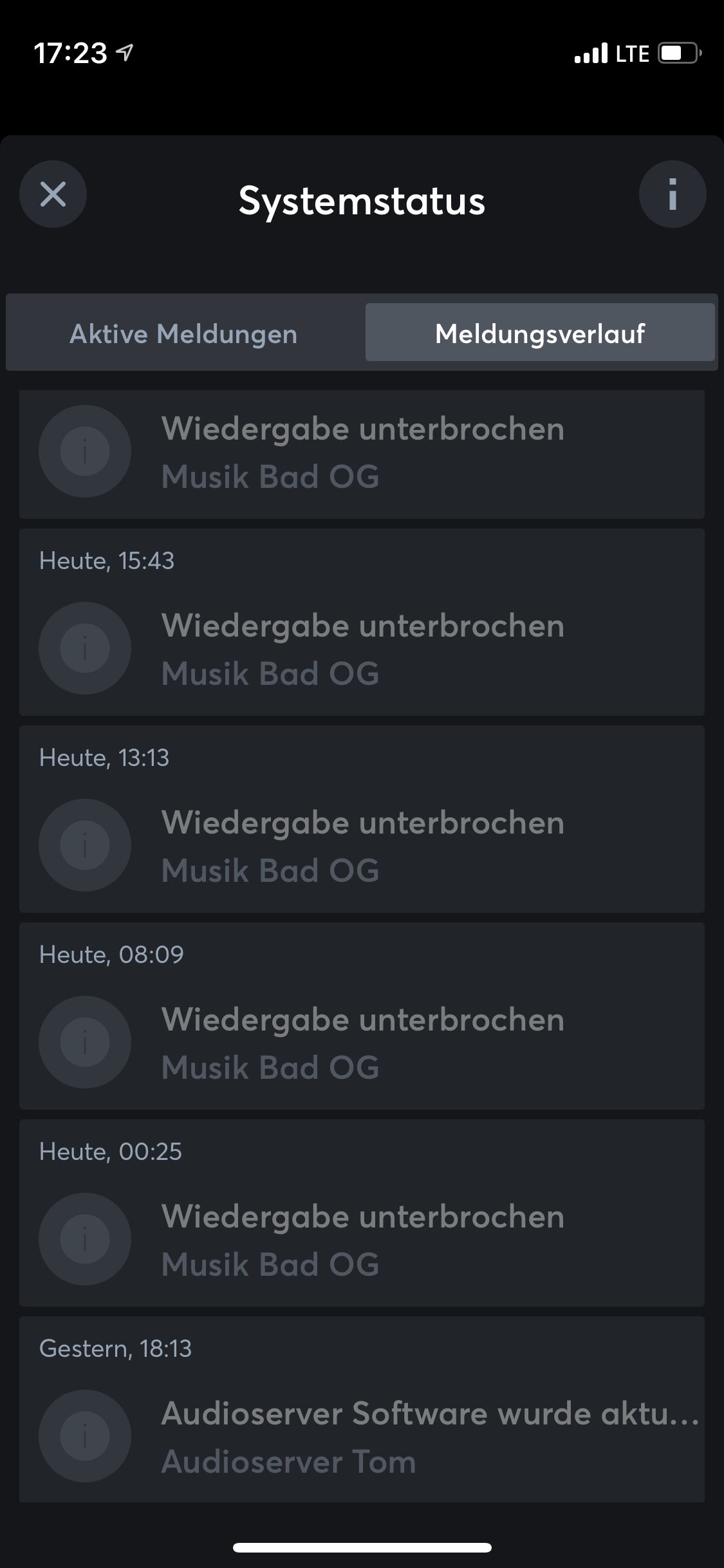Open the Gestern 18:13 Audioserver Software message
Viewport: 724px width, 1568px height.
pos(362,1437)
